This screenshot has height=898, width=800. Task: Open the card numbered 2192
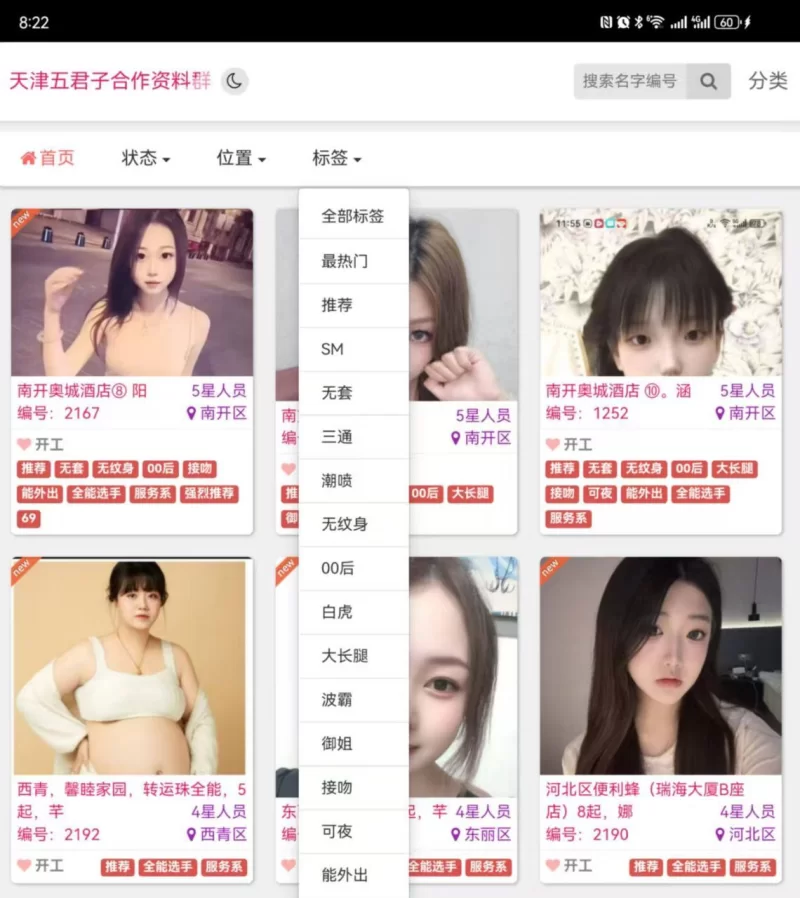132,667
